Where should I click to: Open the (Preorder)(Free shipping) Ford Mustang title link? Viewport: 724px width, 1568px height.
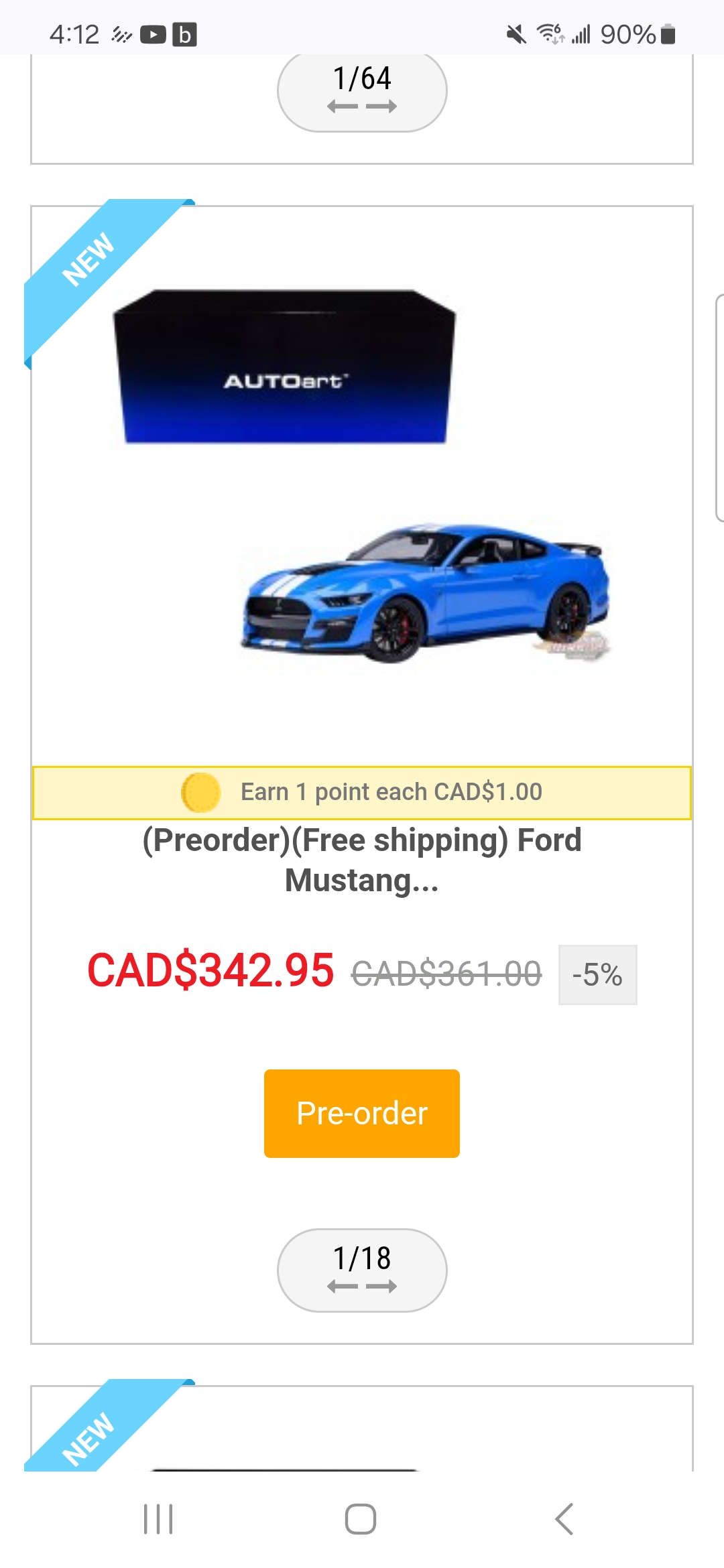(x=362, y=860)
